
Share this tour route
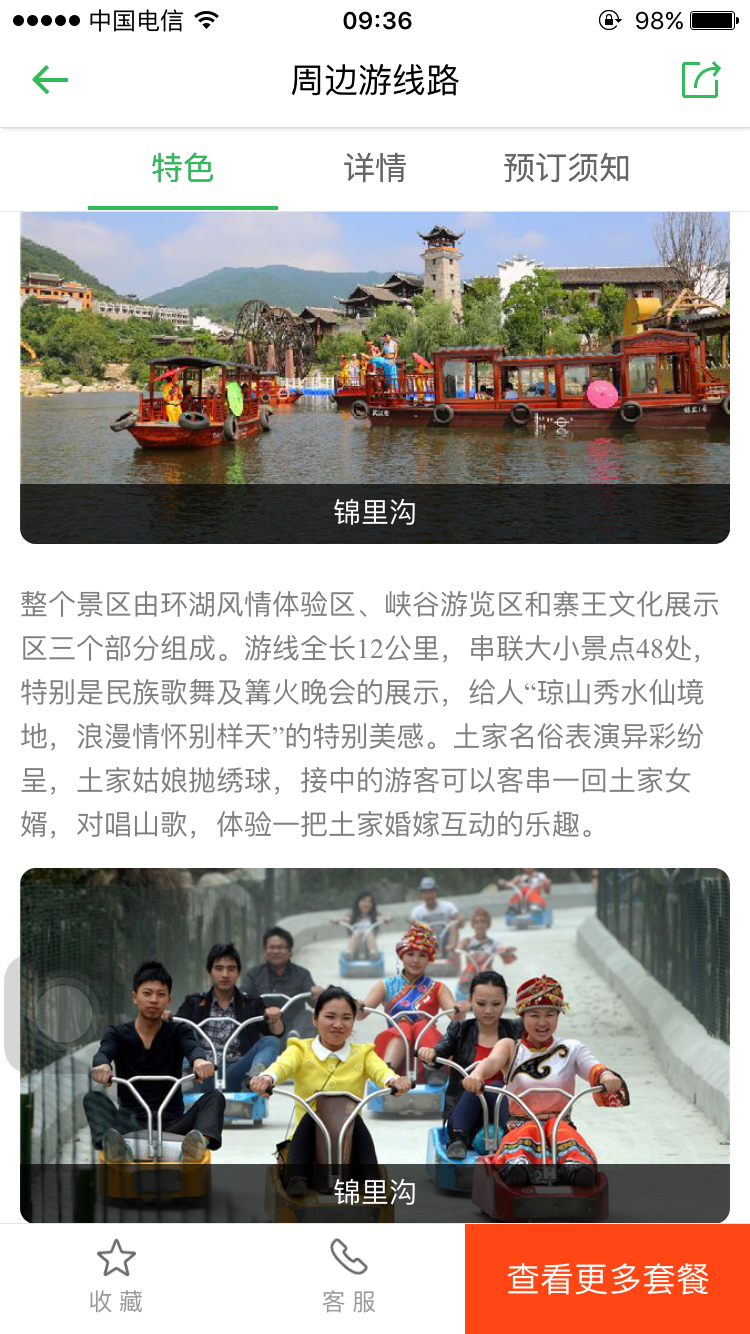(701, 80)
